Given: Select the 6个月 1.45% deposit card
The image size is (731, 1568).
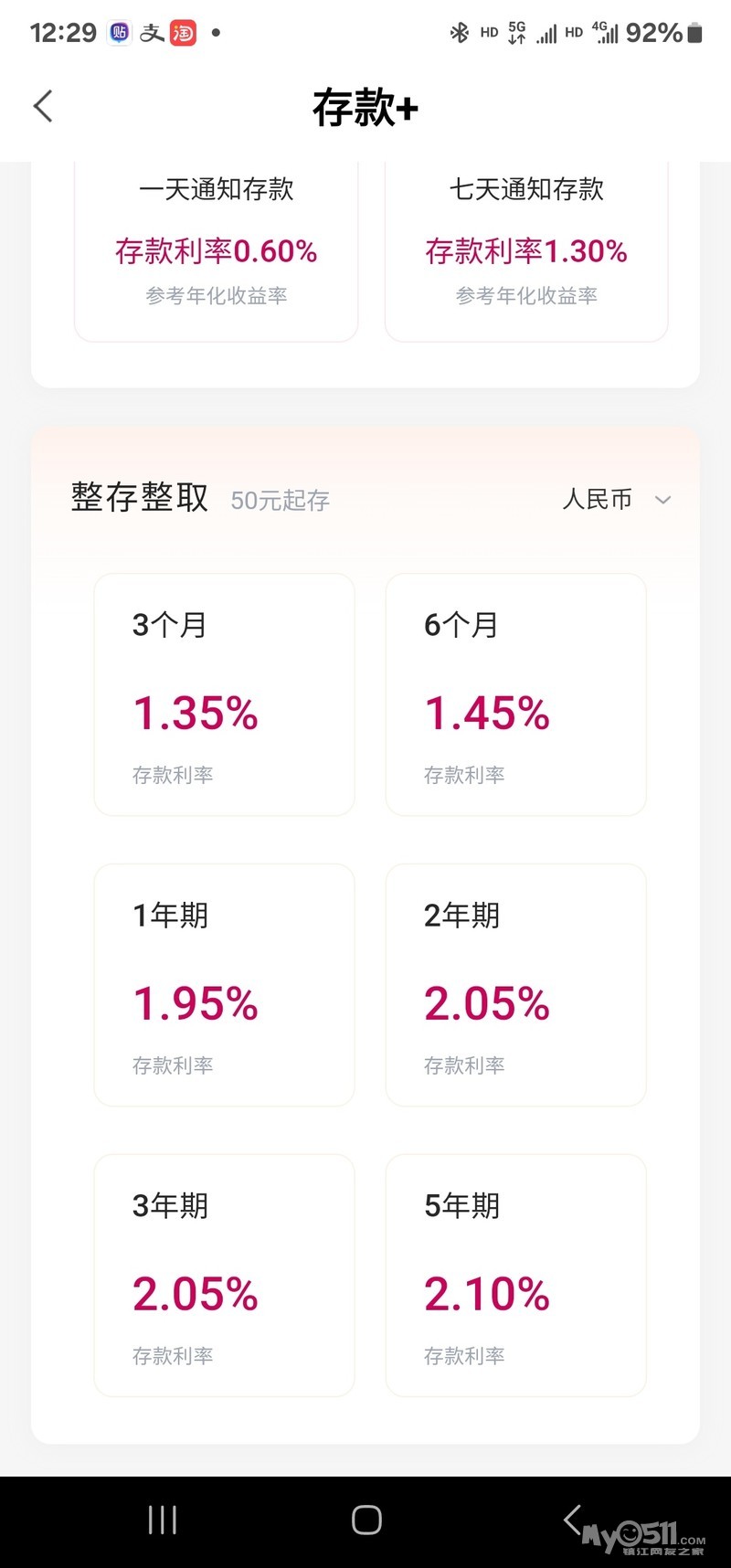Looking at the screenshot, I should 515,694.
